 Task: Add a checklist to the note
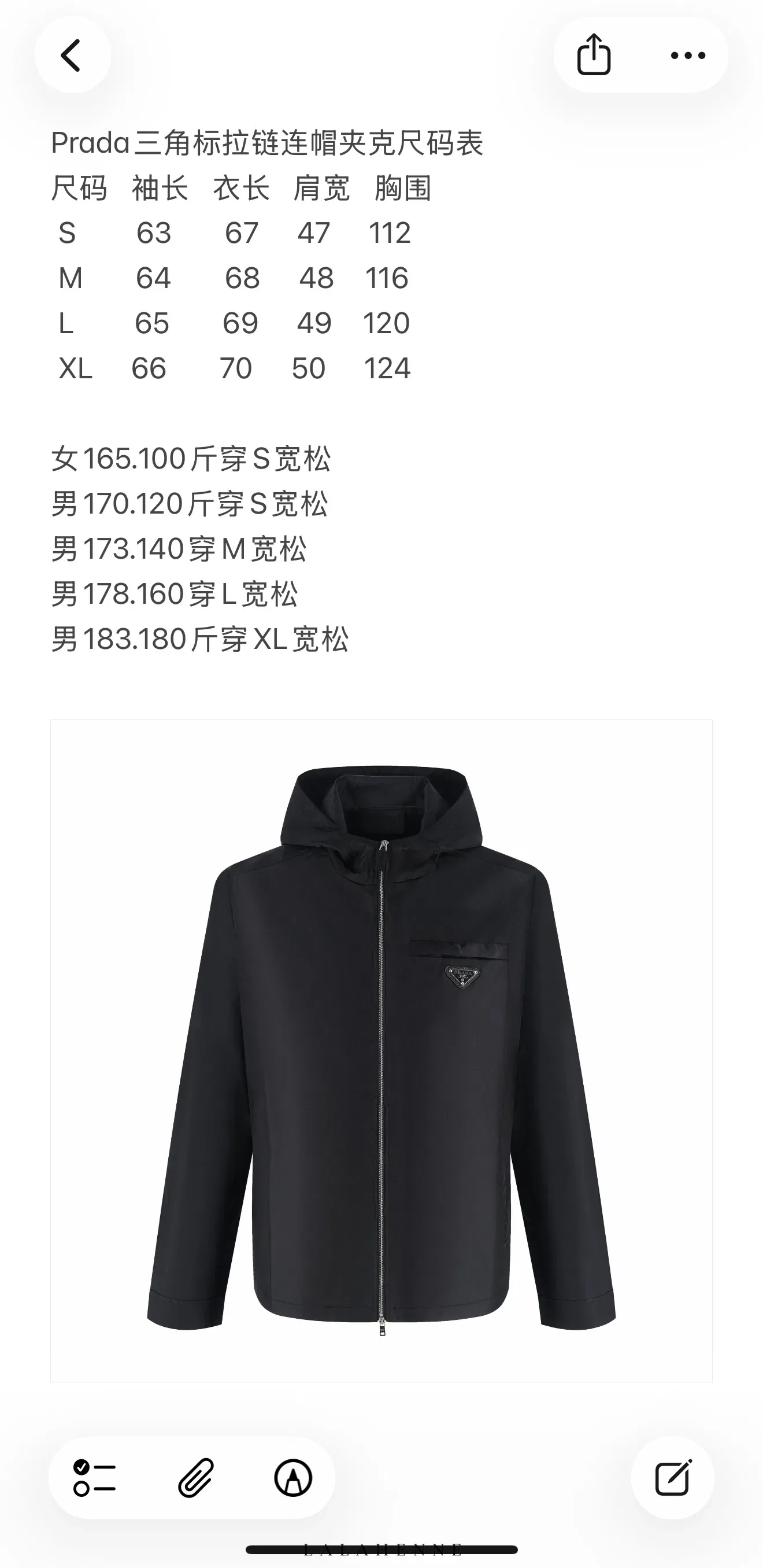click(94, 1478)
